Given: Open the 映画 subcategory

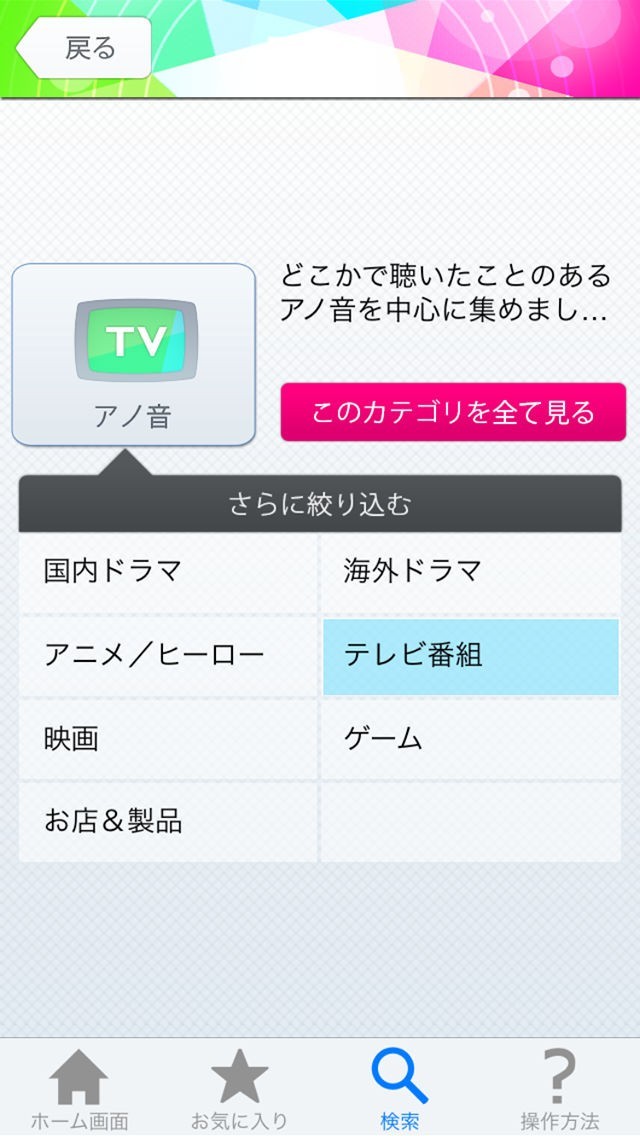Looking at the screenshot, I should [x=168, y=740].
